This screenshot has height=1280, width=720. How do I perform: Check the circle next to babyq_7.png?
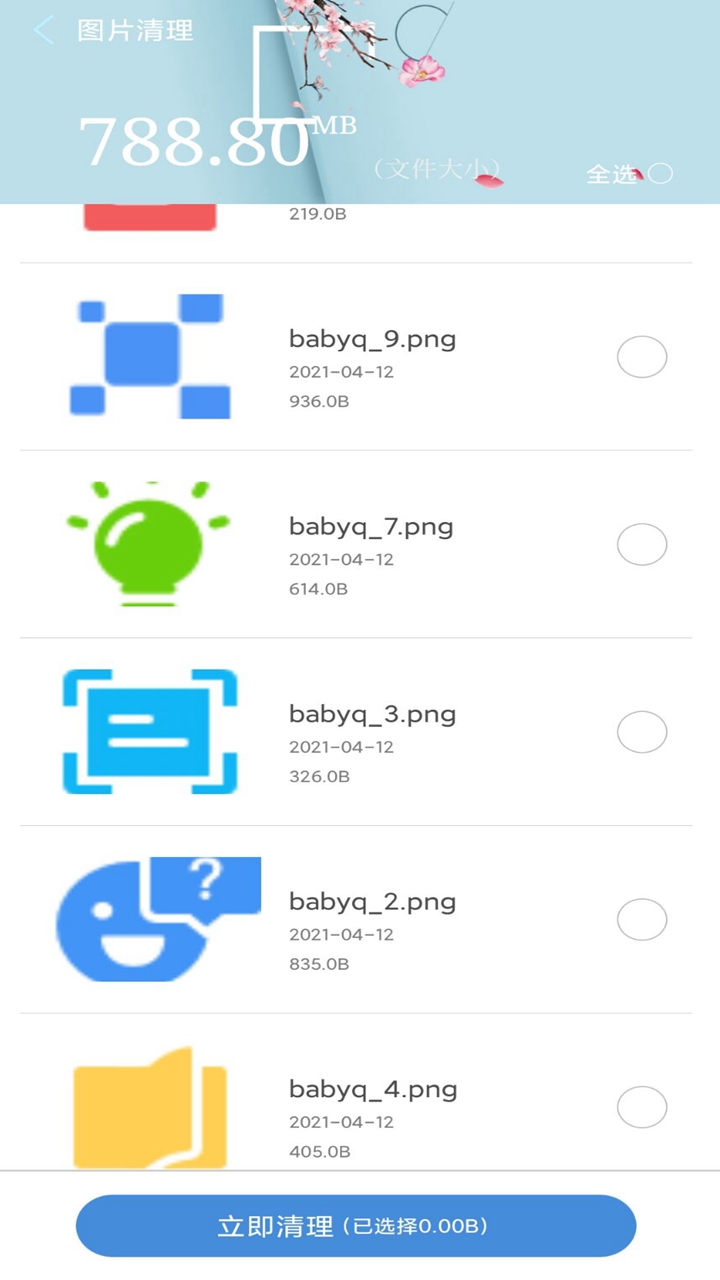[x=642, y=544]
